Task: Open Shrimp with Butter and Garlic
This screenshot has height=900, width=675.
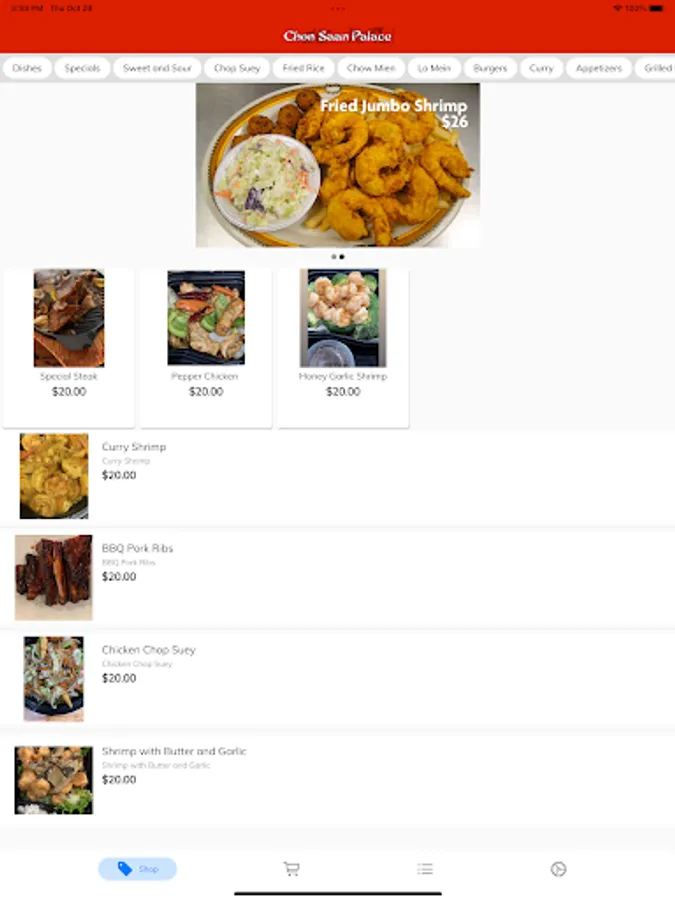Action: [x=173, y=751]
